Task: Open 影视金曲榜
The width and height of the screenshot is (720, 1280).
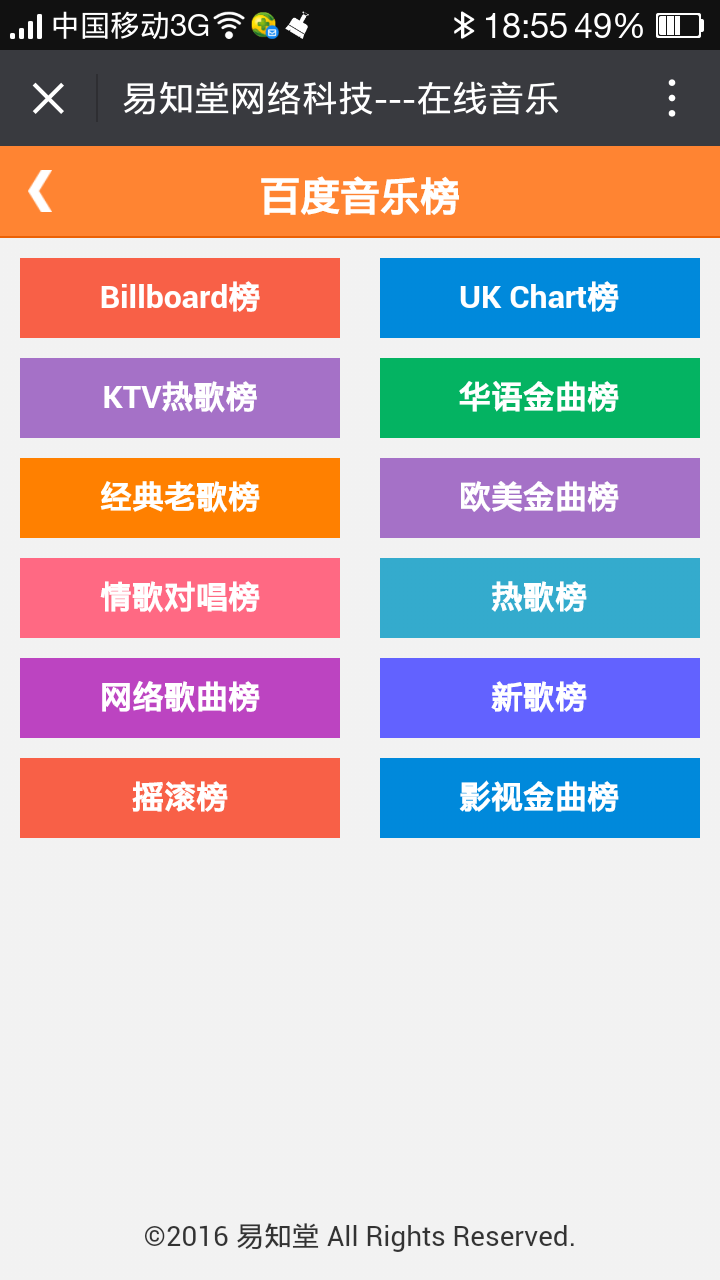Action: 540,798
